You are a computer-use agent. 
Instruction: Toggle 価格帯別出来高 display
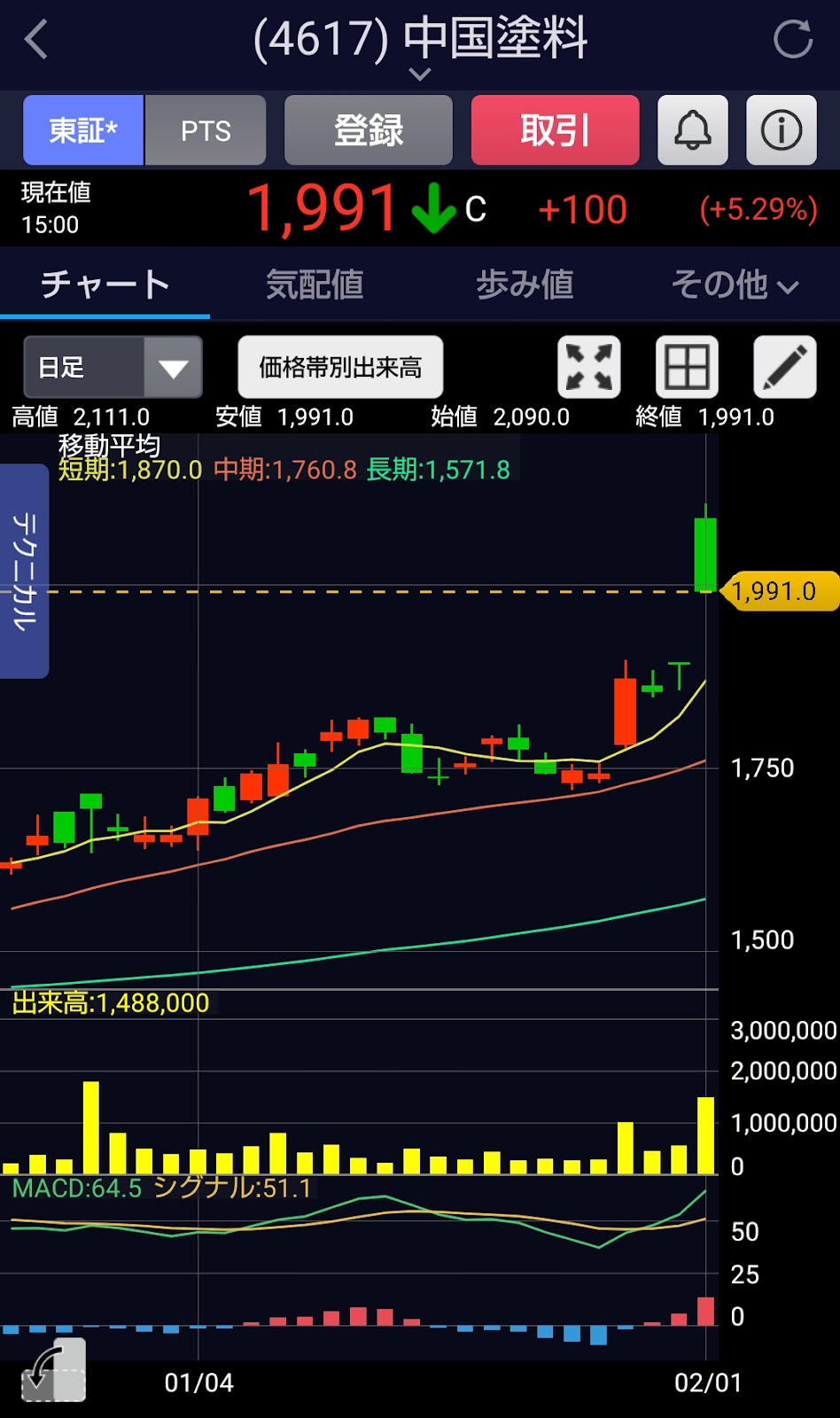pyautogui.click(x=340, y=367)
